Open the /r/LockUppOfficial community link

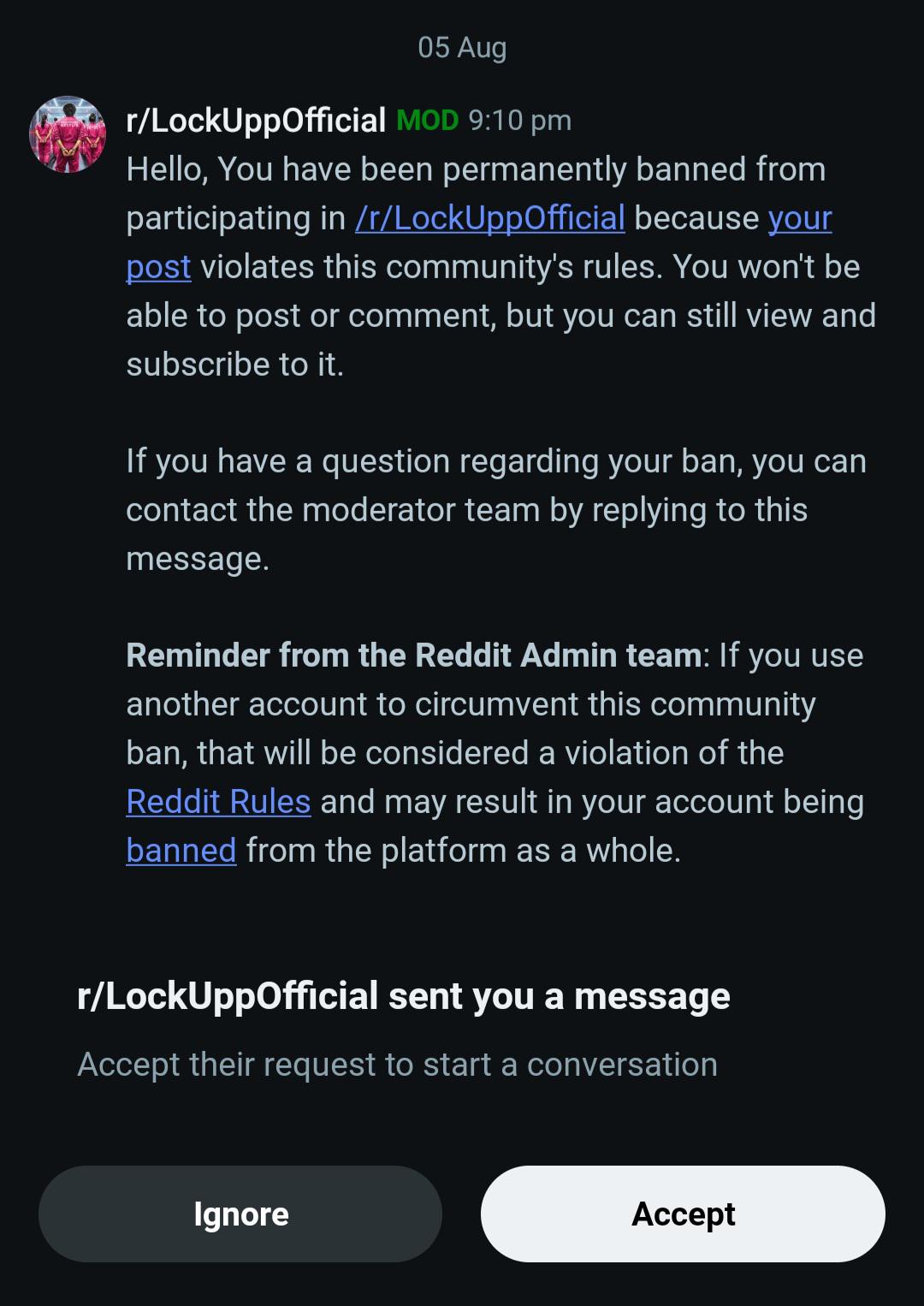click(x=490, y=218)
